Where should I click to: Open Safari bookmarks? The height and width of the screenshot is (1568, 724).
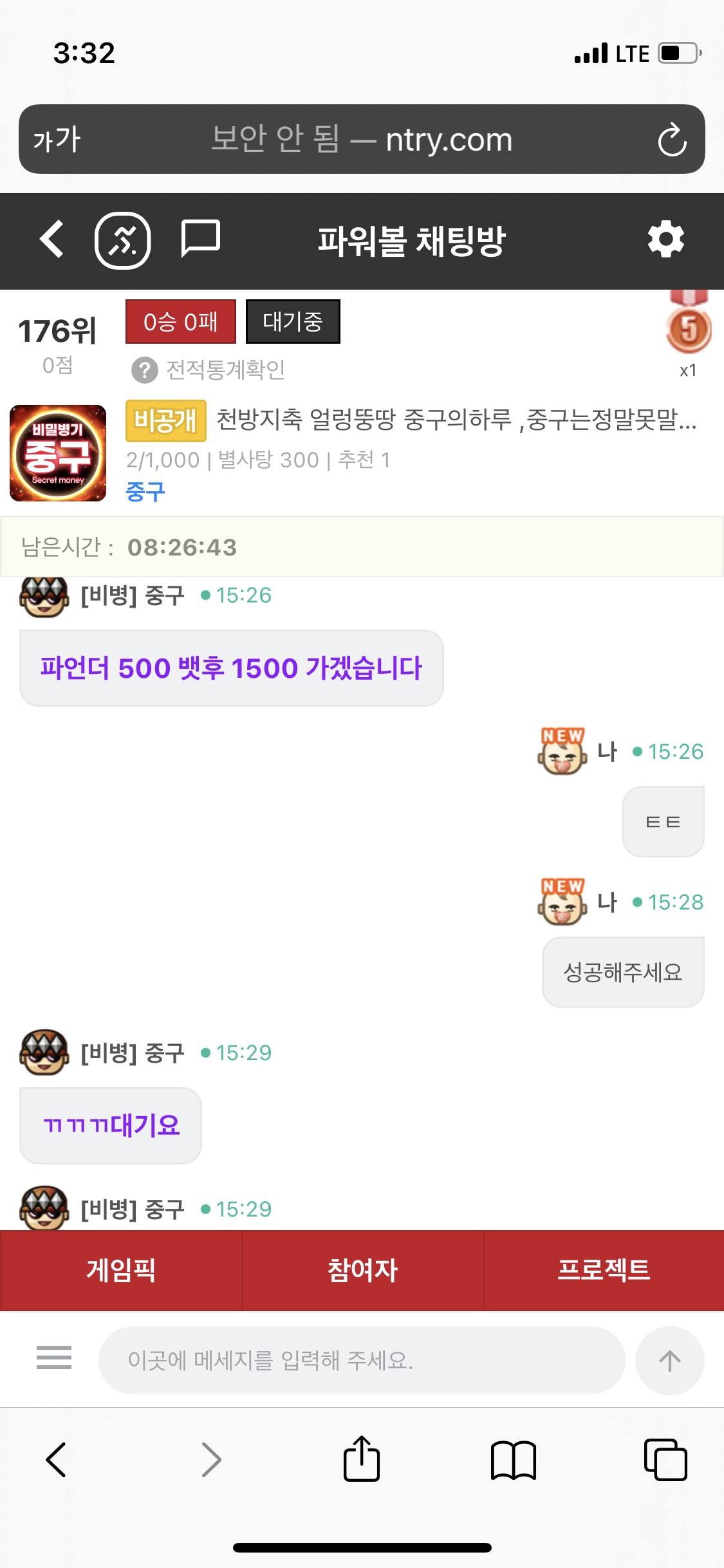(x=513, y=1459)
